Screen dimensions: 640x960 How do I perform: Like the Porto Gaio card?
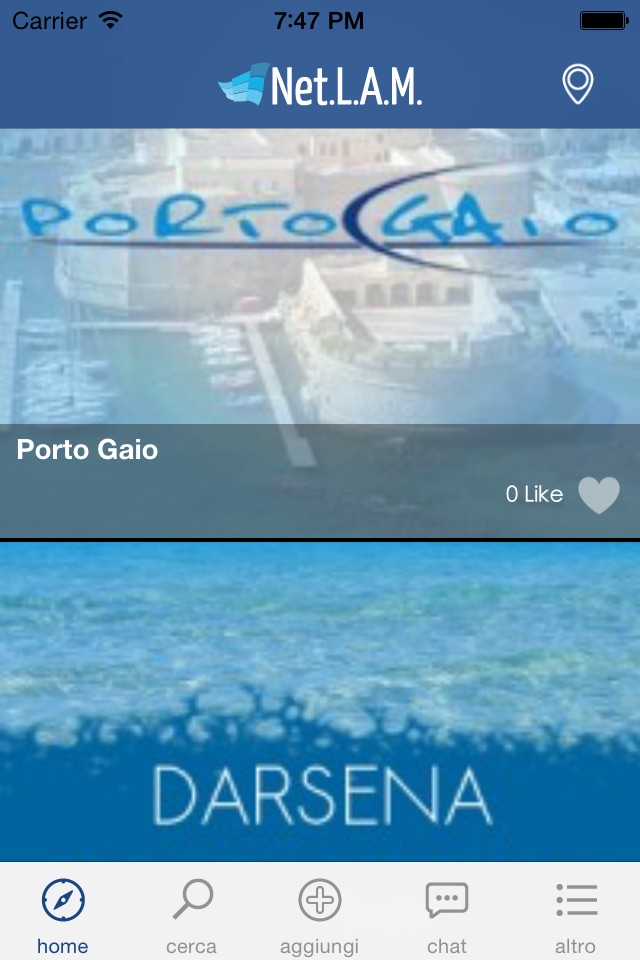(598, 495)
